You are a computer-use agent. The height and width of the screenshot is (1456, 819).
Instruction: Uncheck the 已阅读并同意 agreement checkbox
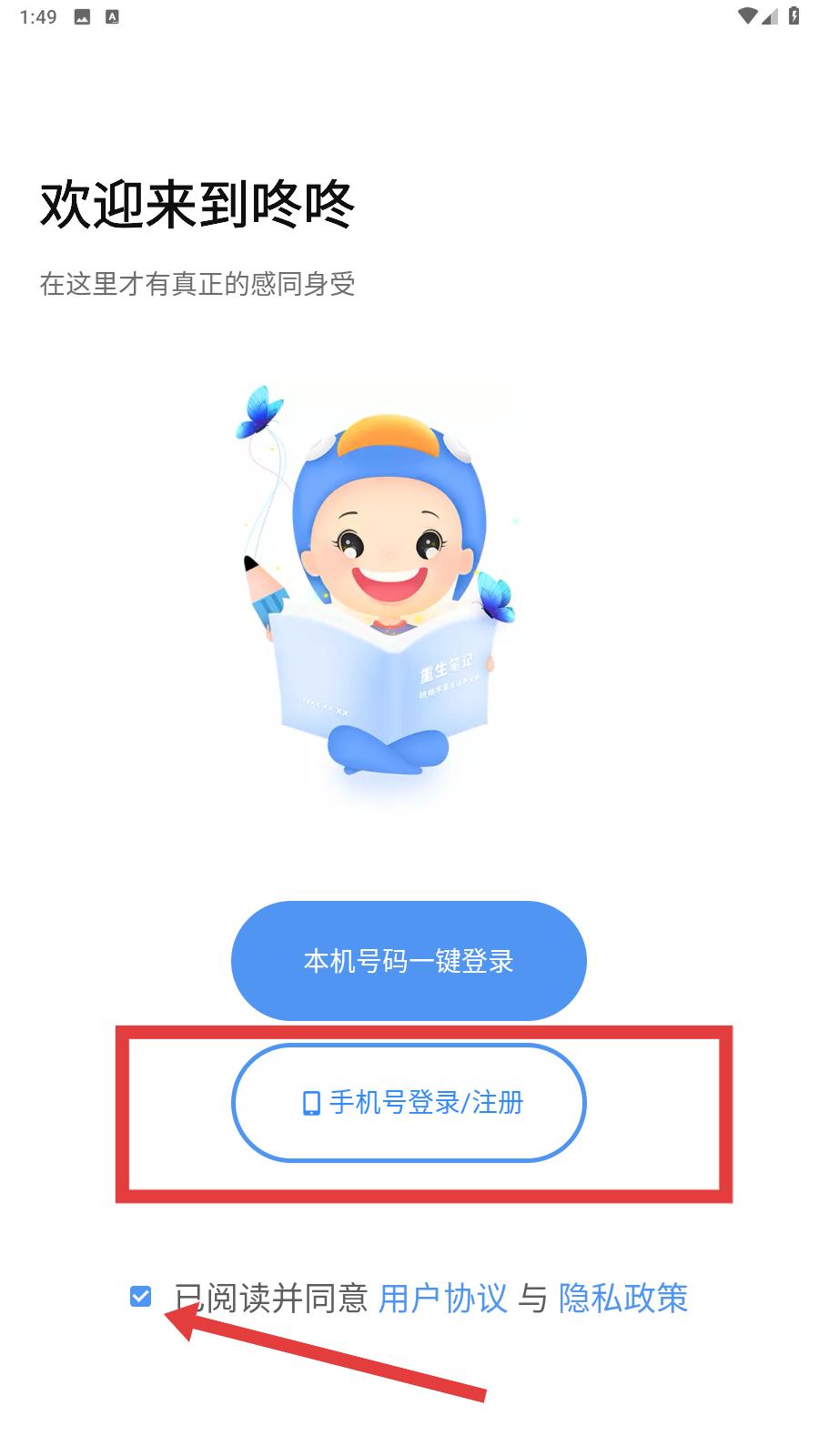pos(140,1296)
